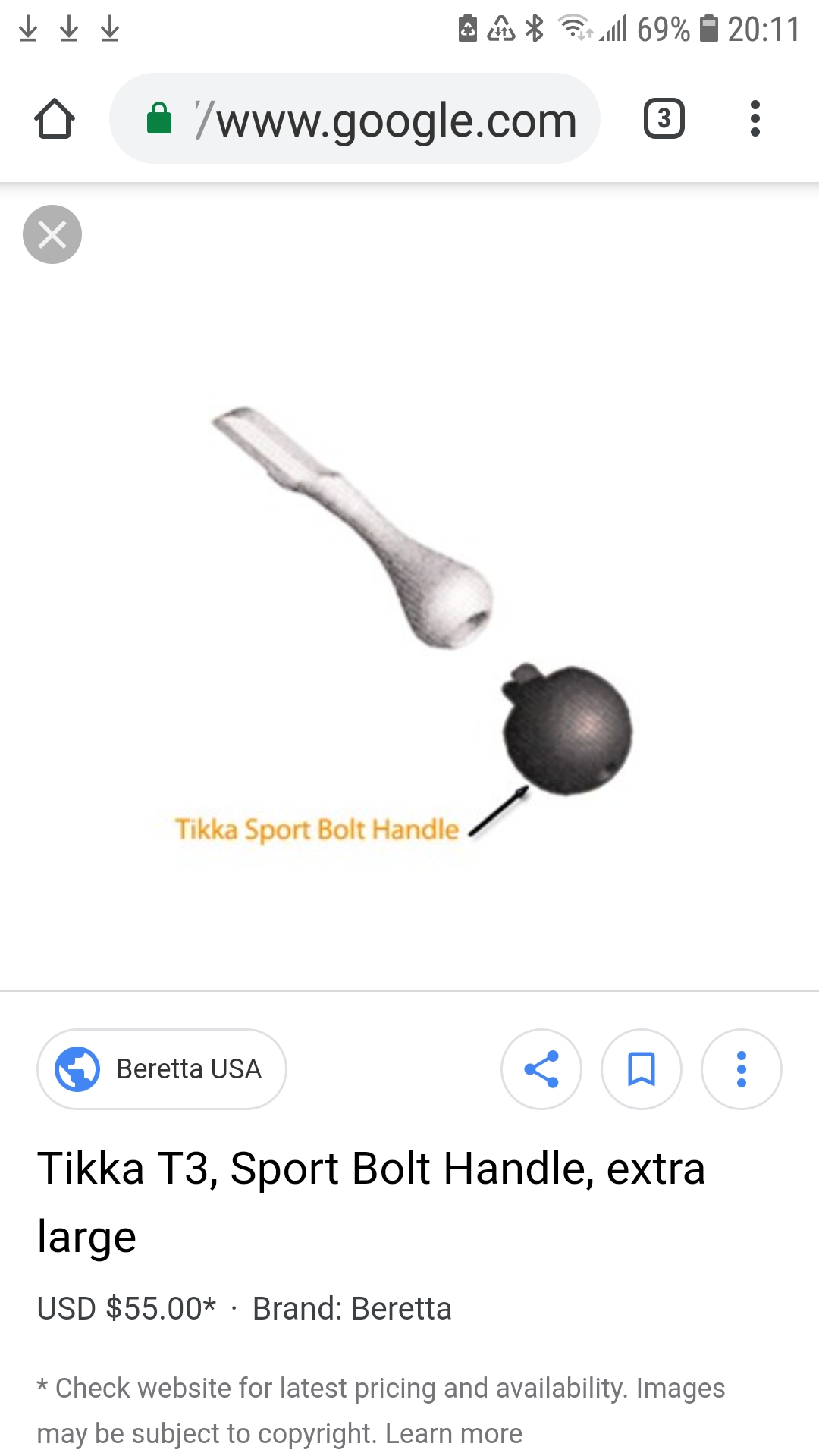The image size is (819, 1456).
Task: Visit the Beretta USA source site
Action: 162,1068
